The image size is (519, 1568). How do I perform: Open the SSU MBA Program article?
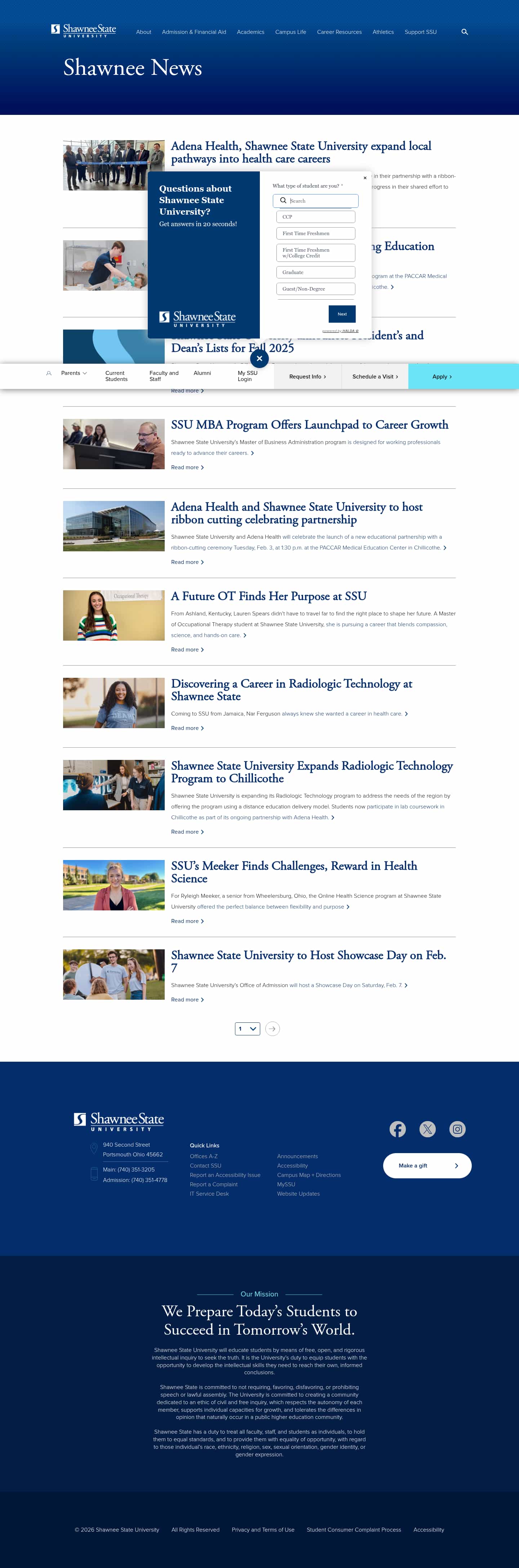coord(310,425)
